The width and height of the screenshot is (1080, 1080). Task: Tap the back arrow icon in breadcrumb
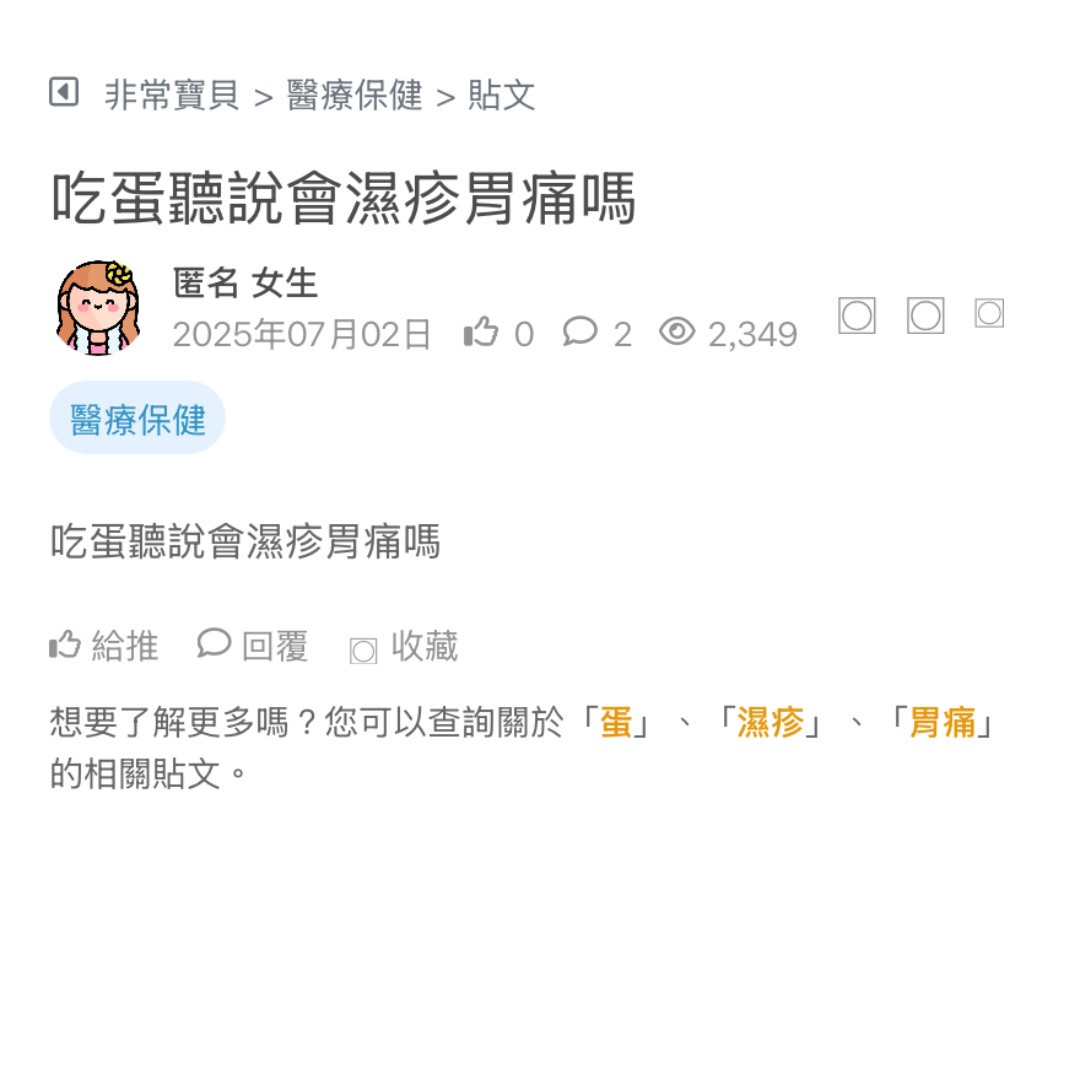coord(64,93)
